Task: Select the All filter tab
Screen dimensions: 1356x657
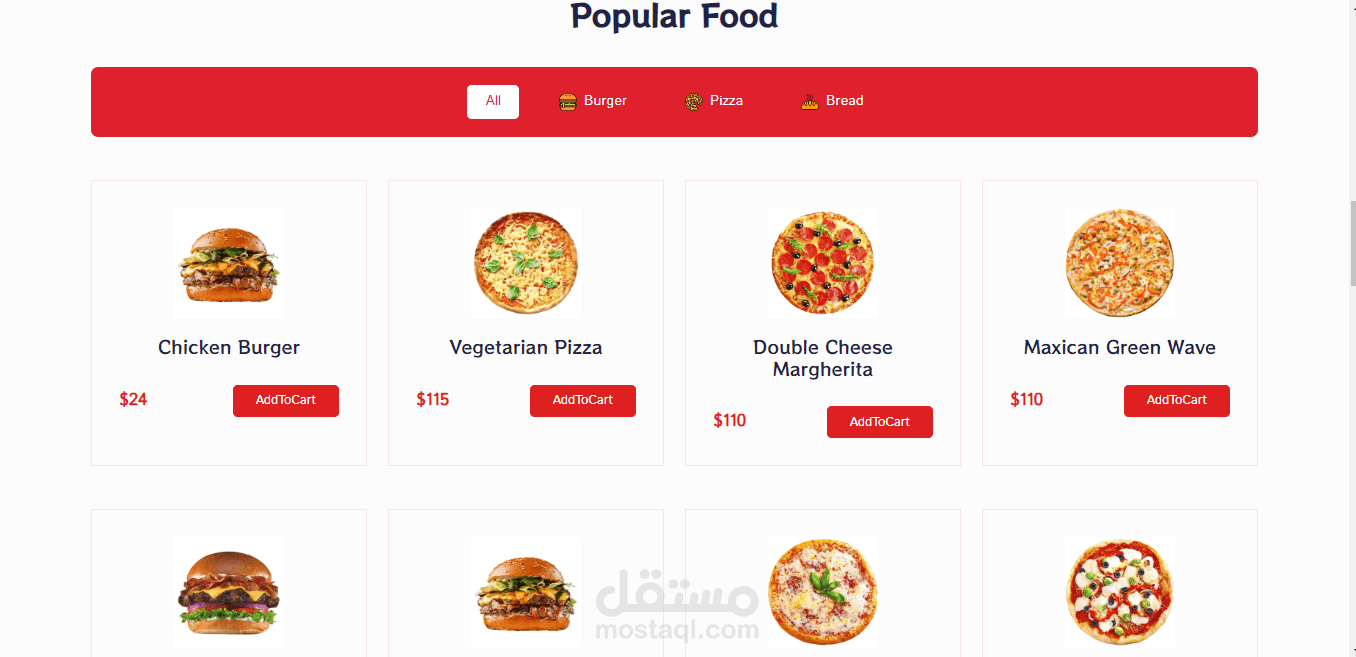Action: click(x=493, y=101)
